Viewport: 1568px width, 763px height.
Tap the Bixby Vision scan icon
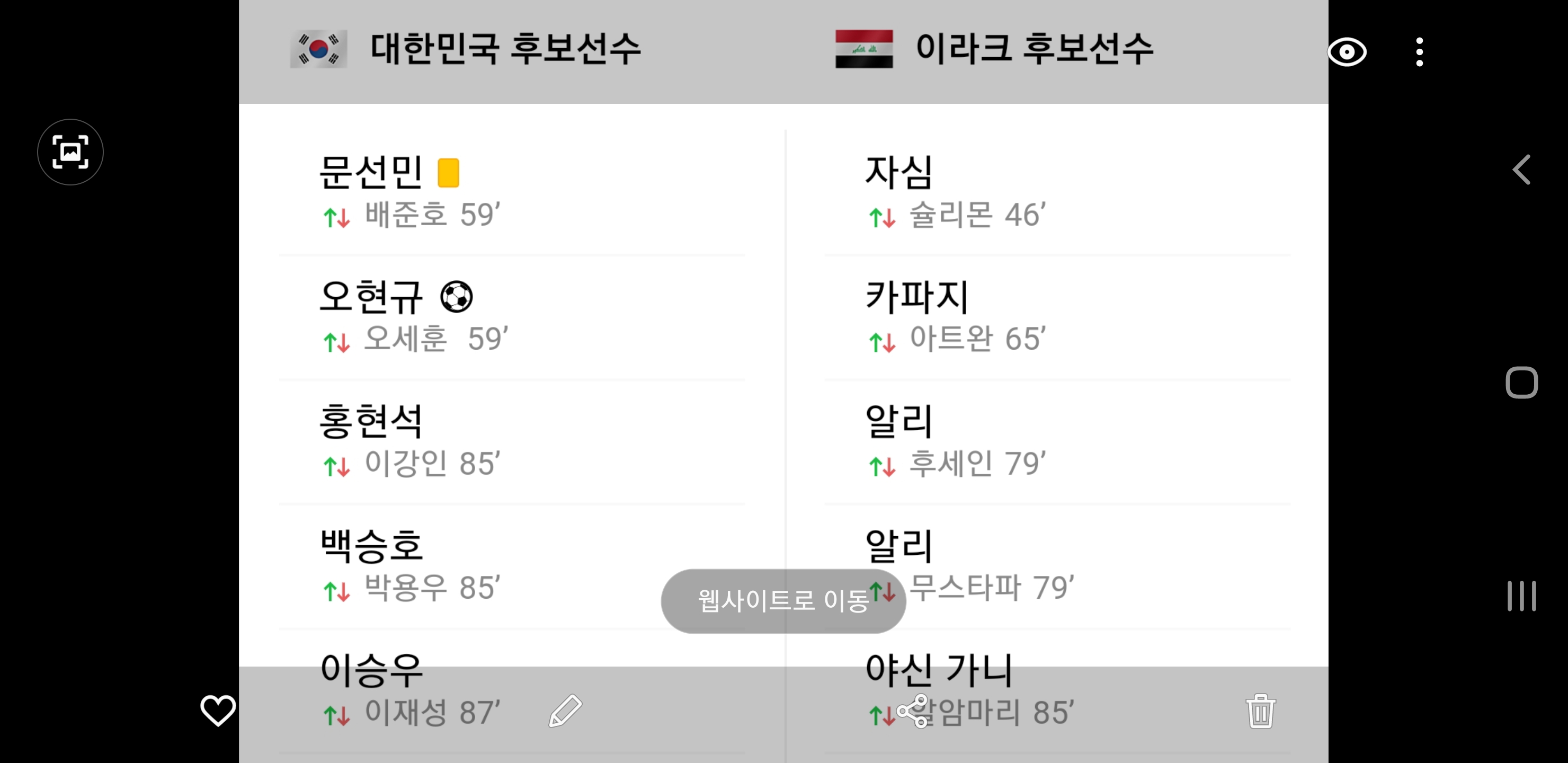click(x=70, y=152)
